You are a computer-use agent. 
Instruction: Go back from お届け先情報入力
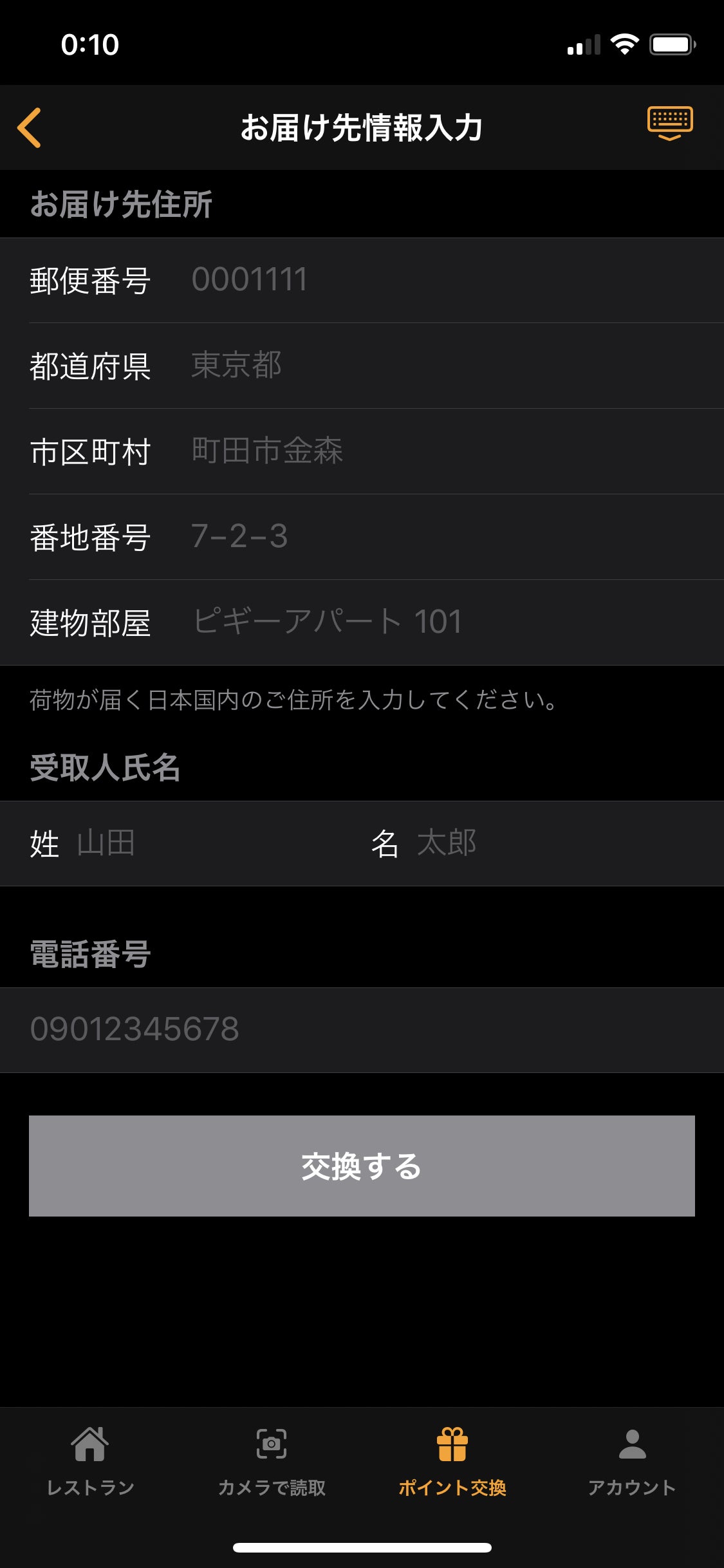30,127
